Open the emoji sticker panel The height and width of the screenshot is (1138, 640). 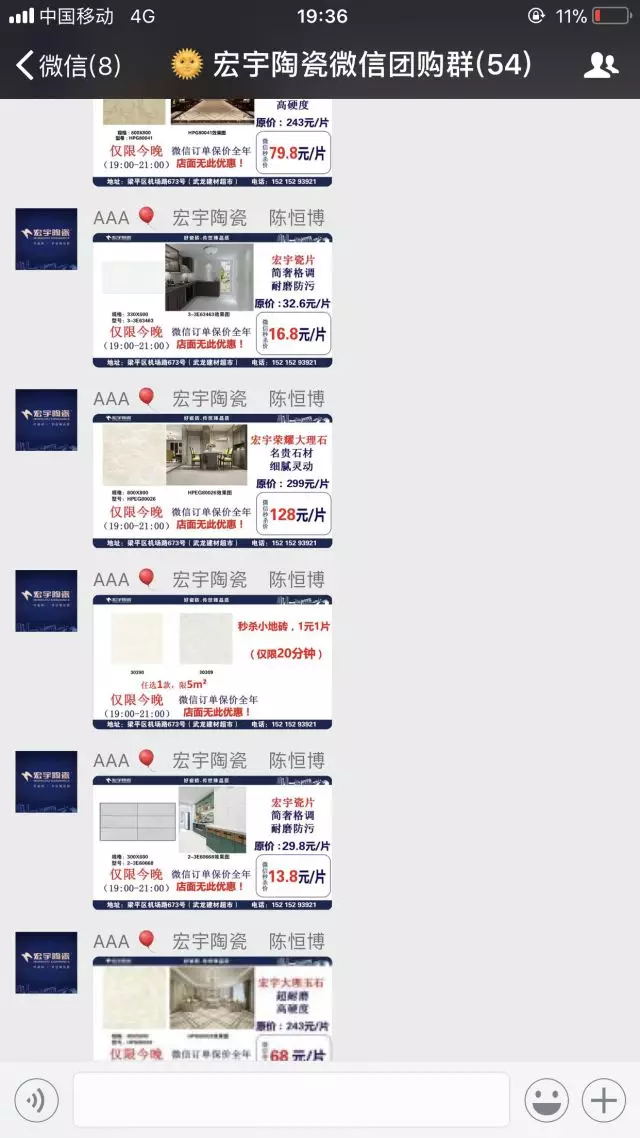(x=546, y=1101)
